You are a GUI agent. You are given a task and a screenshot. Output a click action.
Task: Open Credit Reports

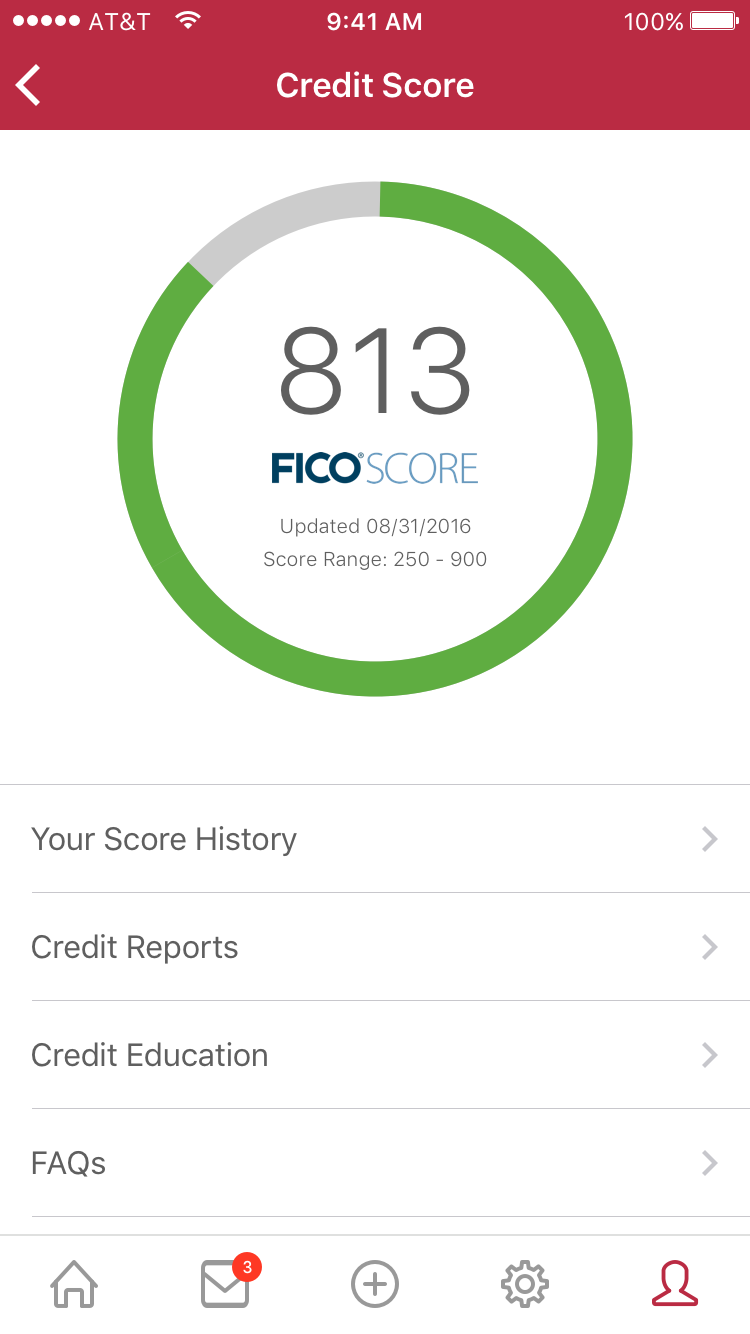point(375,947)
